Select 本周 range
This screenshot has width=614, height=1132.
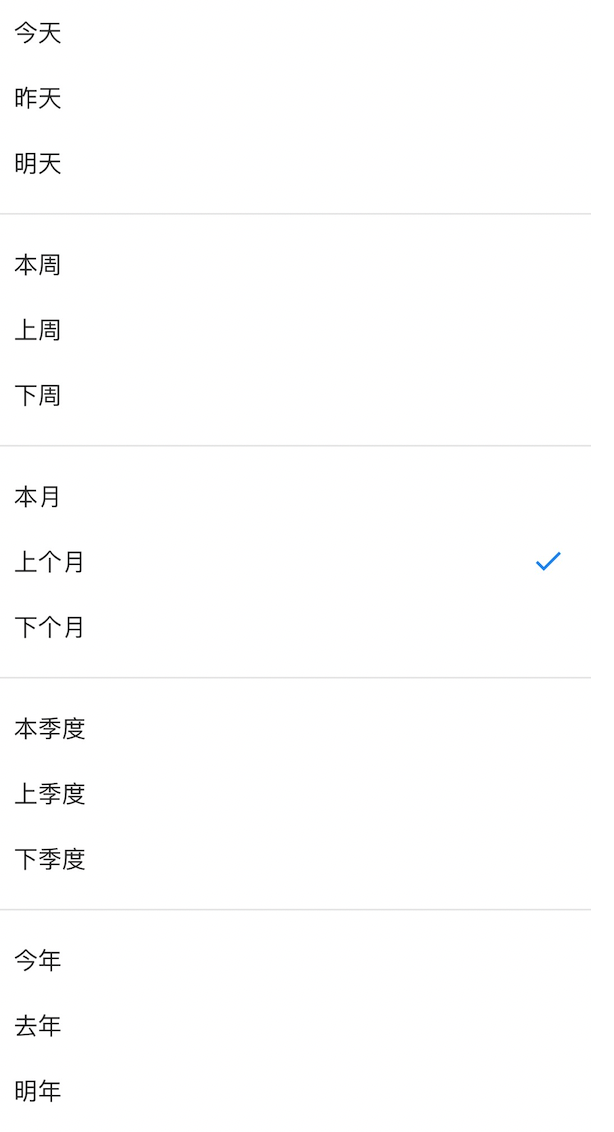coord(38,265)
